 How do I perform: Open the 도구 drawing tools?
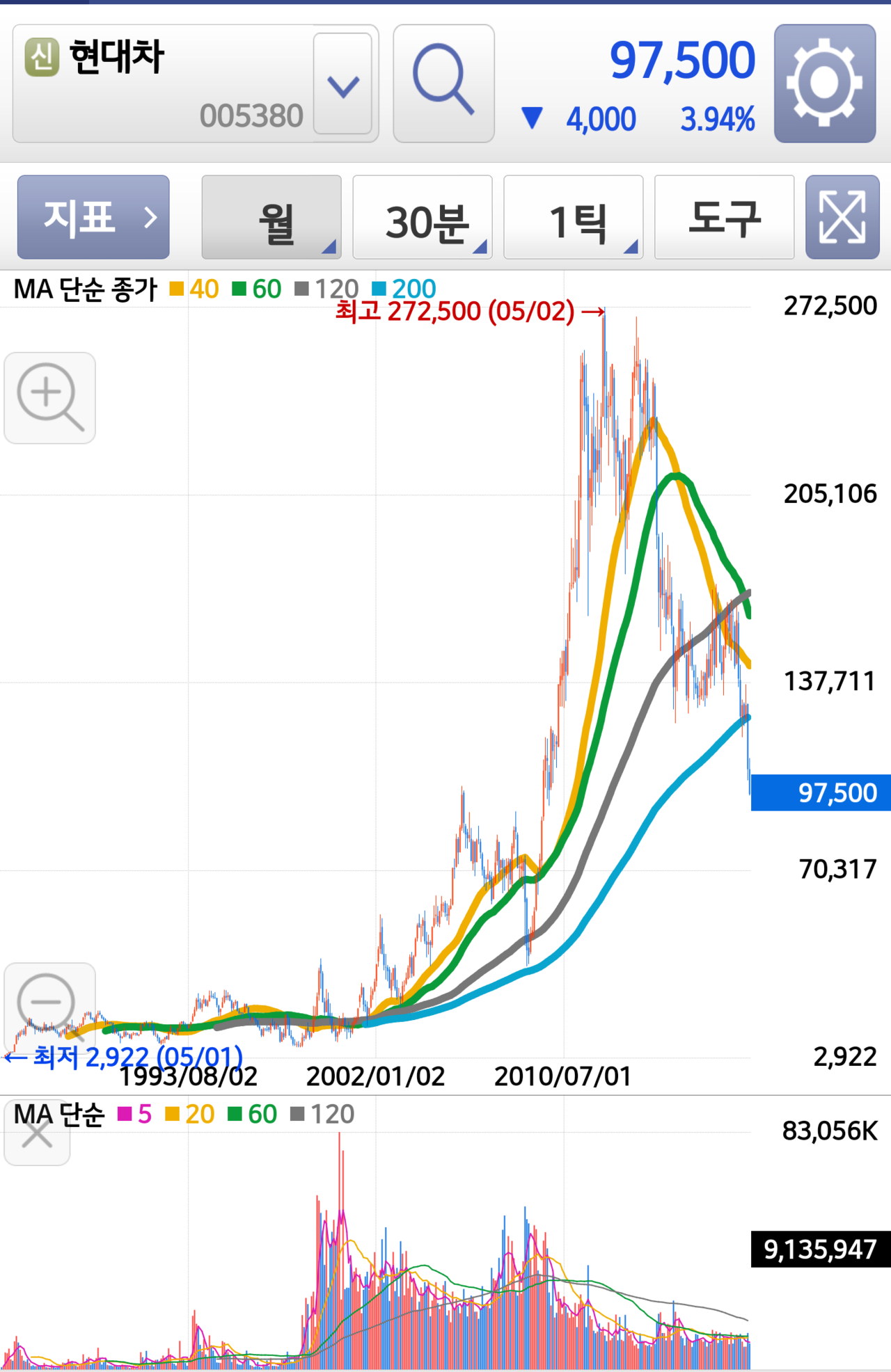point(724,218)
